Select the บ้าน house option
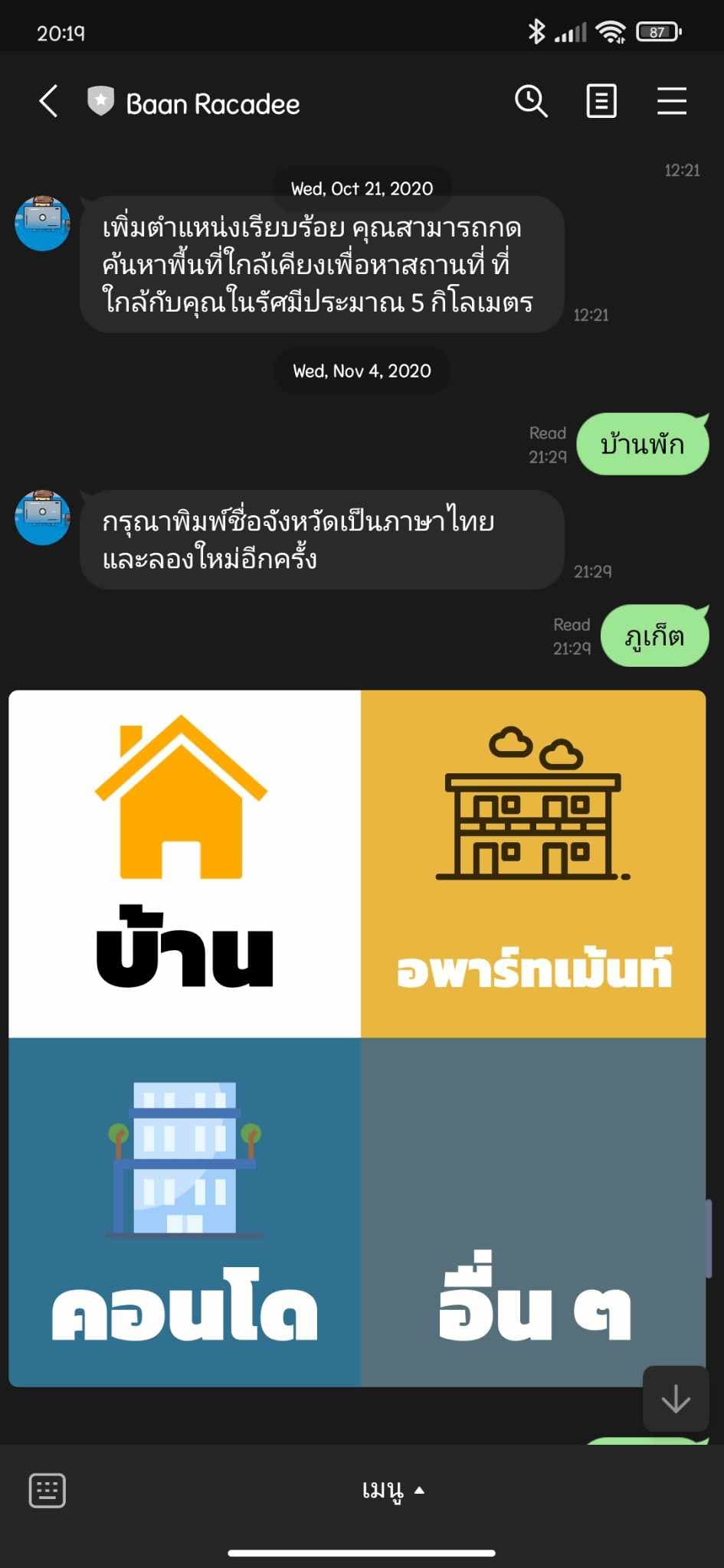This screenshot has height=1568, width=724. 184,864
